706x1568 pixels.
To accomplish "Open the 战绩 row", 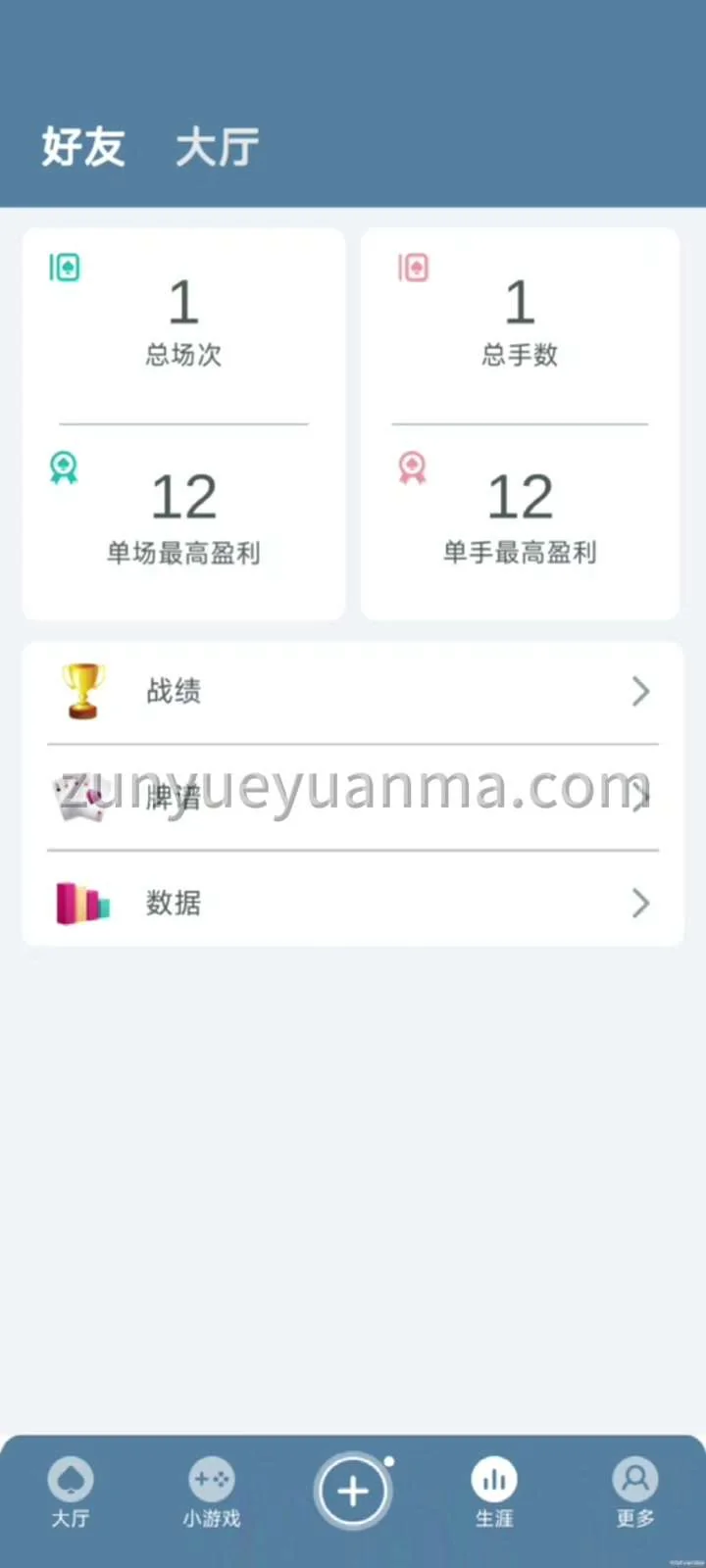I will [x=353, y=691].
